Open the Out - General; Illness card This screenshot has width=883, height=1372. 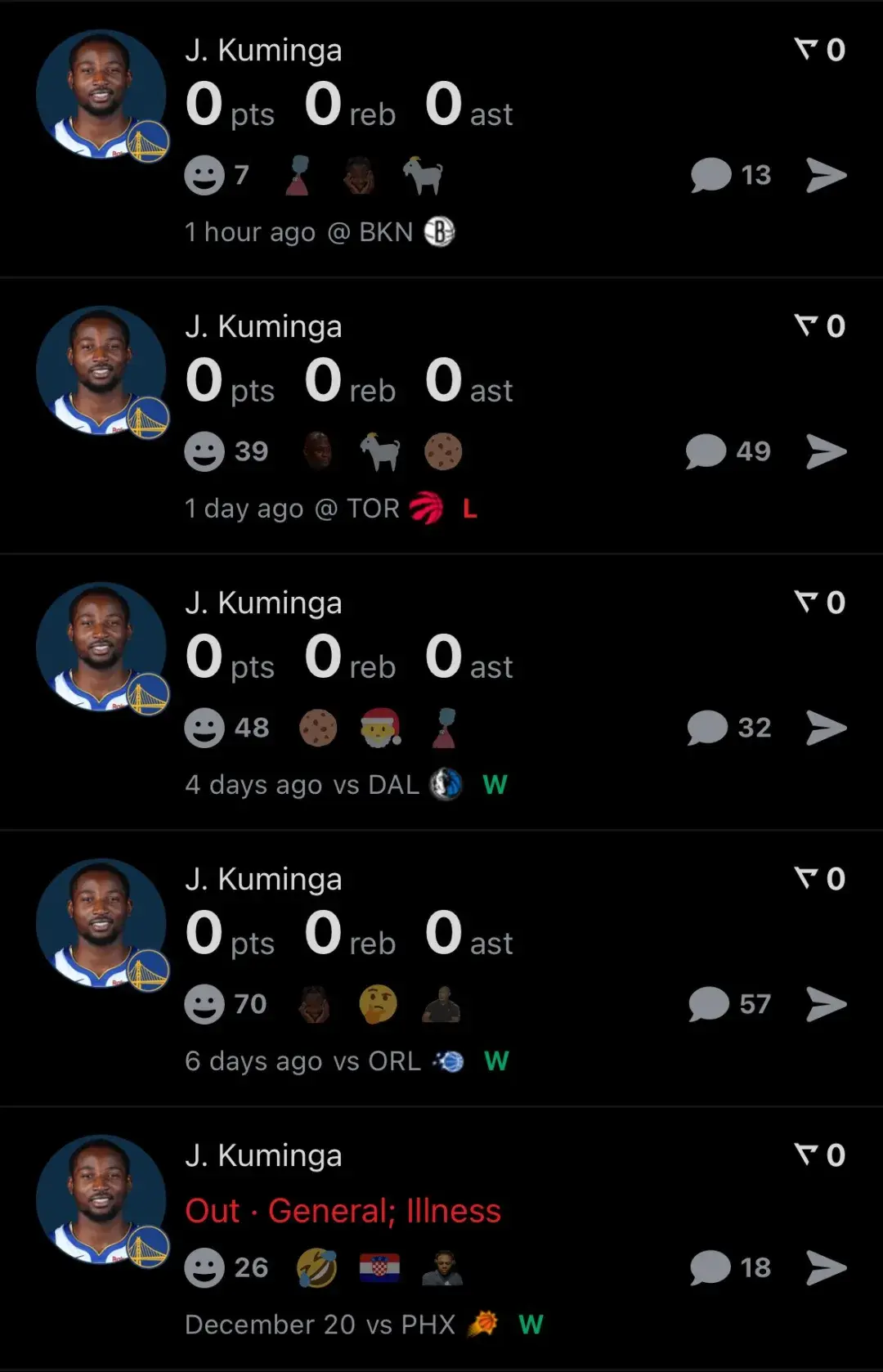coord(343,1211)
